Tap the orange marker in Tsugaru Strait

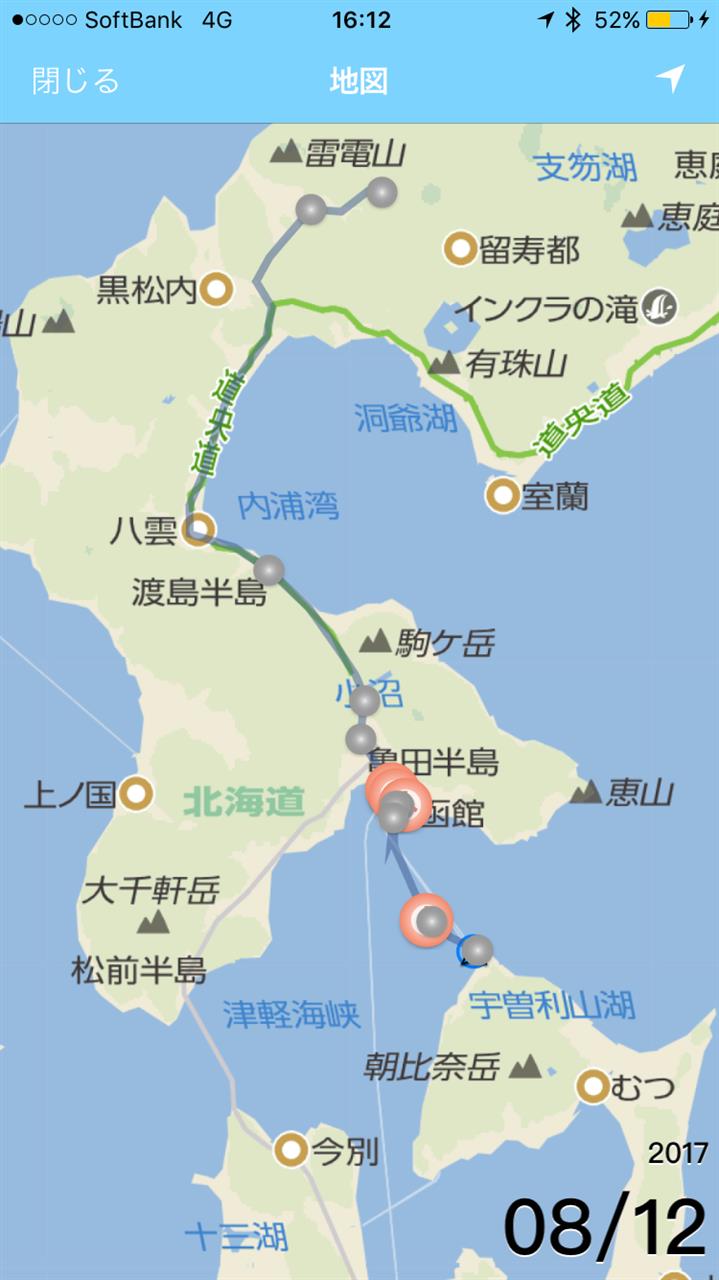[x=426, y=920]
